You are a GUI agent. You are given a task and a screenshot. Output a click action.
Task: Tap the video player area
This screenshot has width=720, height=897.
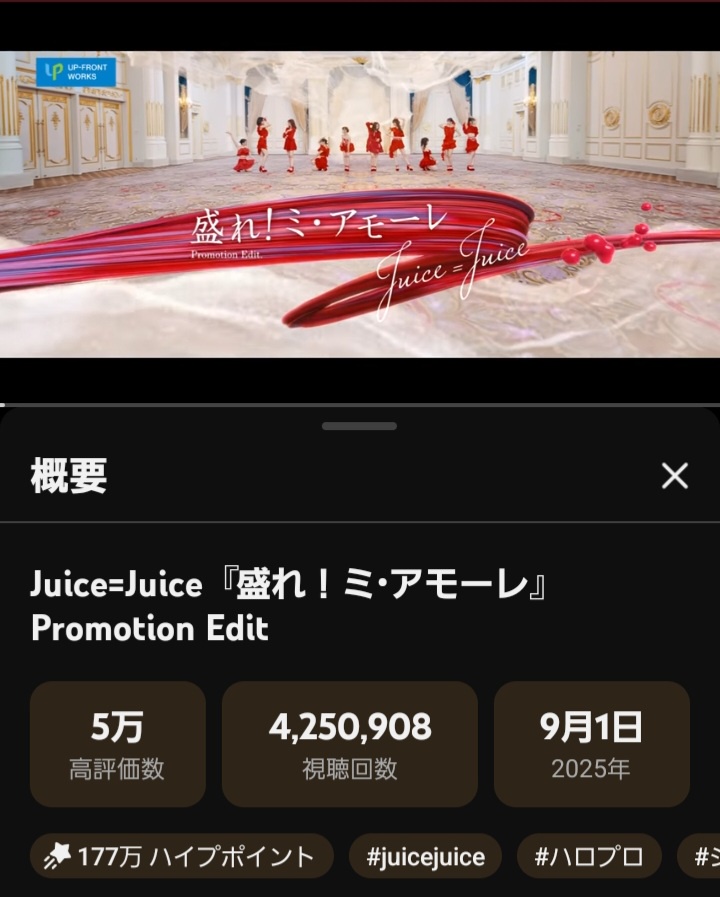point(360,204)
